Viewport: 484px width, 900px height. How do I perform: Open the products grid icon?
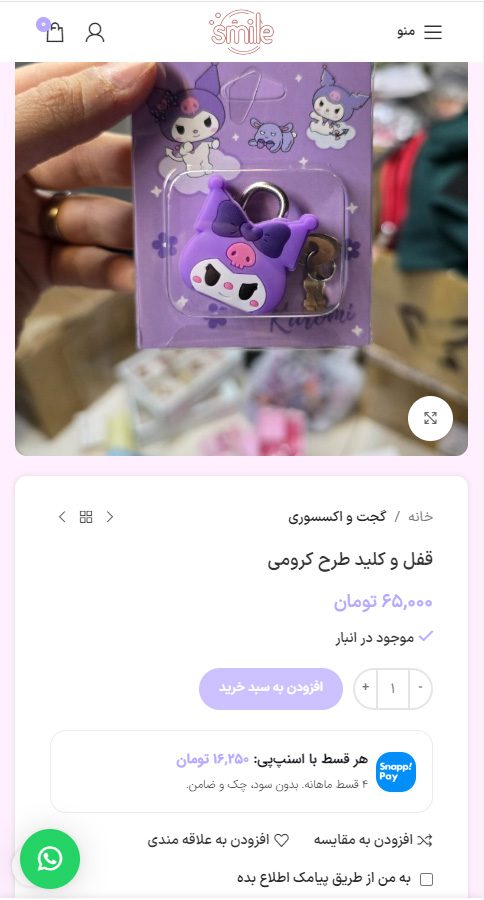(x=86, y=517)
